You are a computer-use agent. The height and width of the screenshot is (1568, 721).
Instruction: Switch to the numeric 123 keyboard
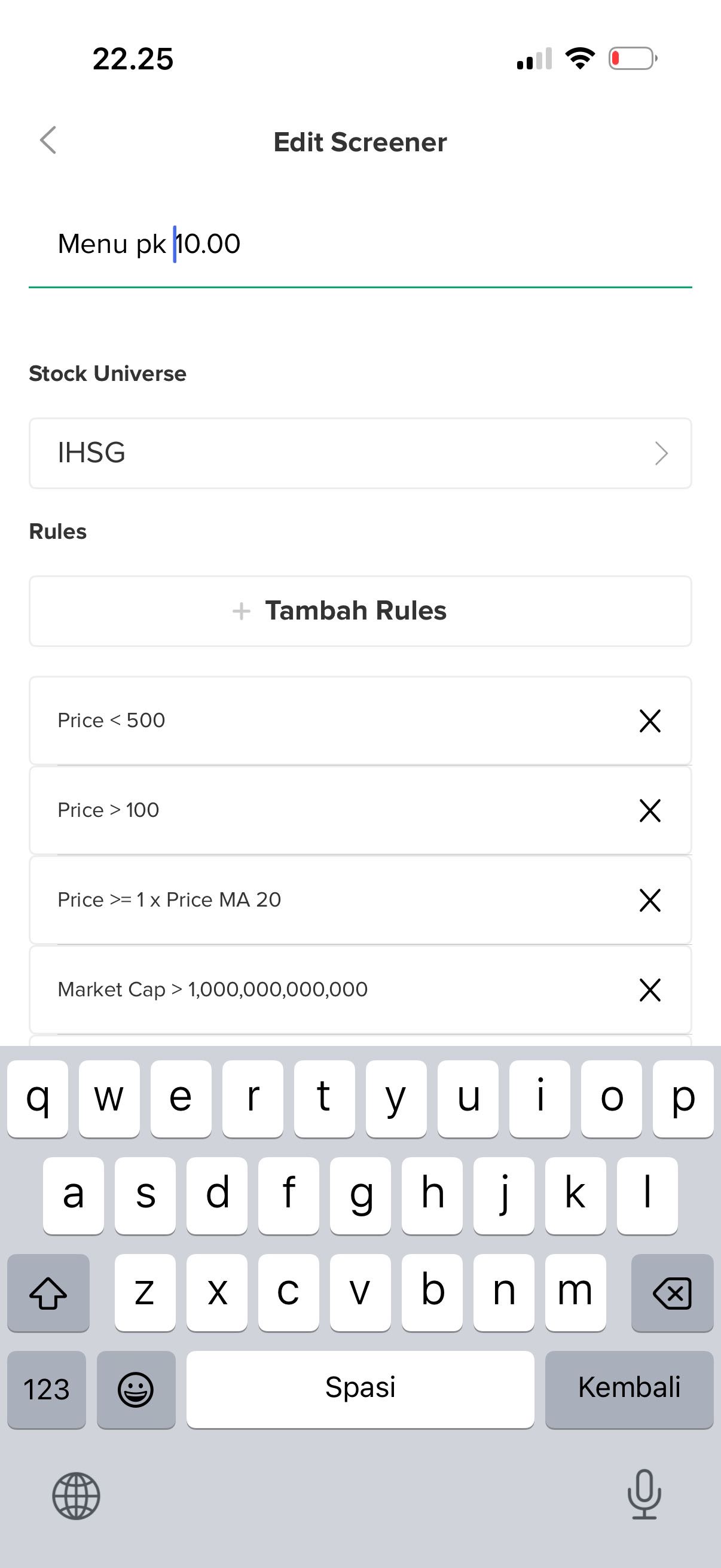(x=46, y=1389)
